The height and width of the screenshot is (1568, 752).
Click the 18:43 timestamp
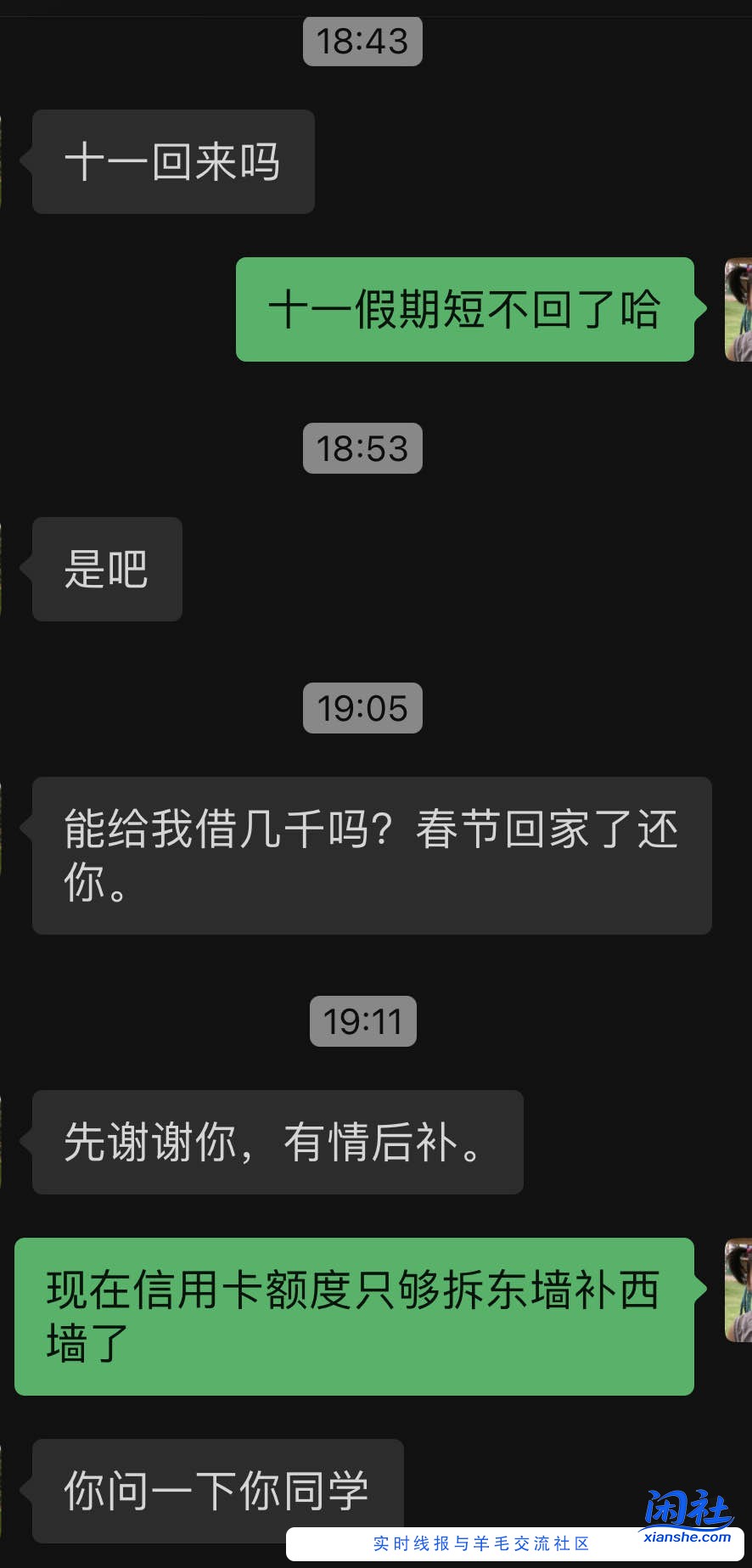tap(362, 41)
